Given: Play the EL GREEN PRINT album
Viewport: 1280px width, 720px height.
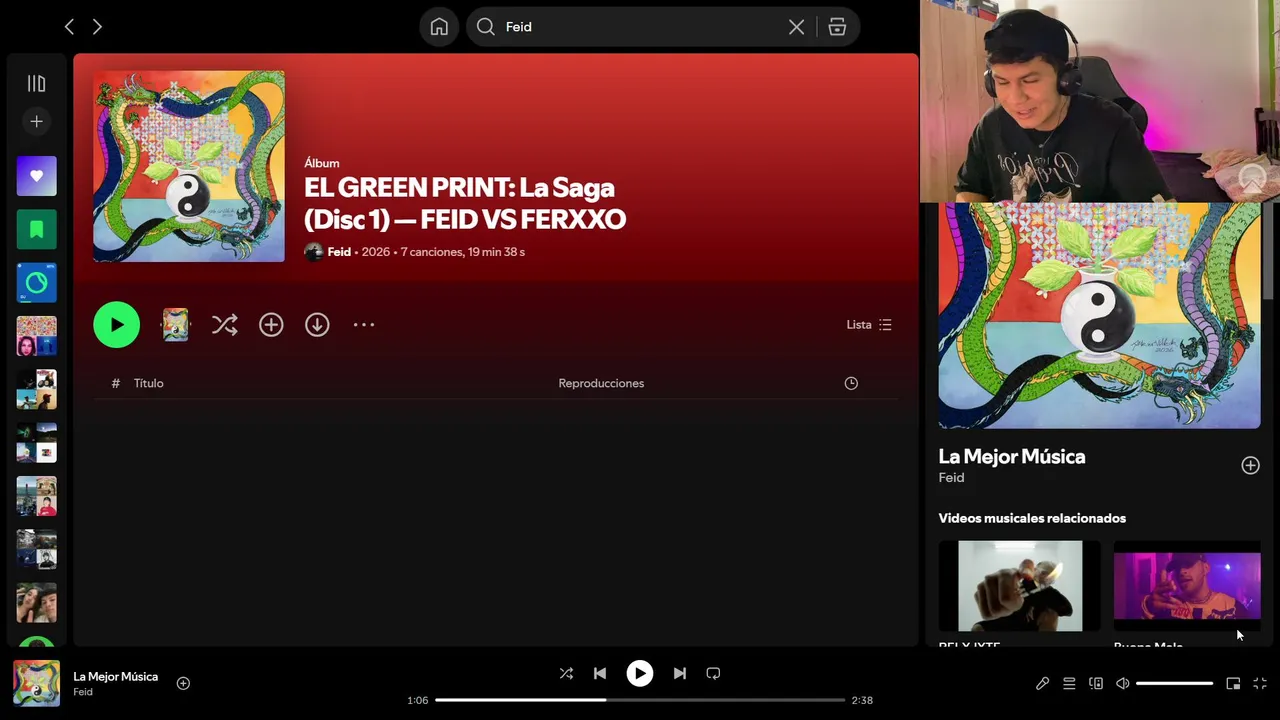Looking at the screenshot, I should pyautogui.click(x=117, y=325).
